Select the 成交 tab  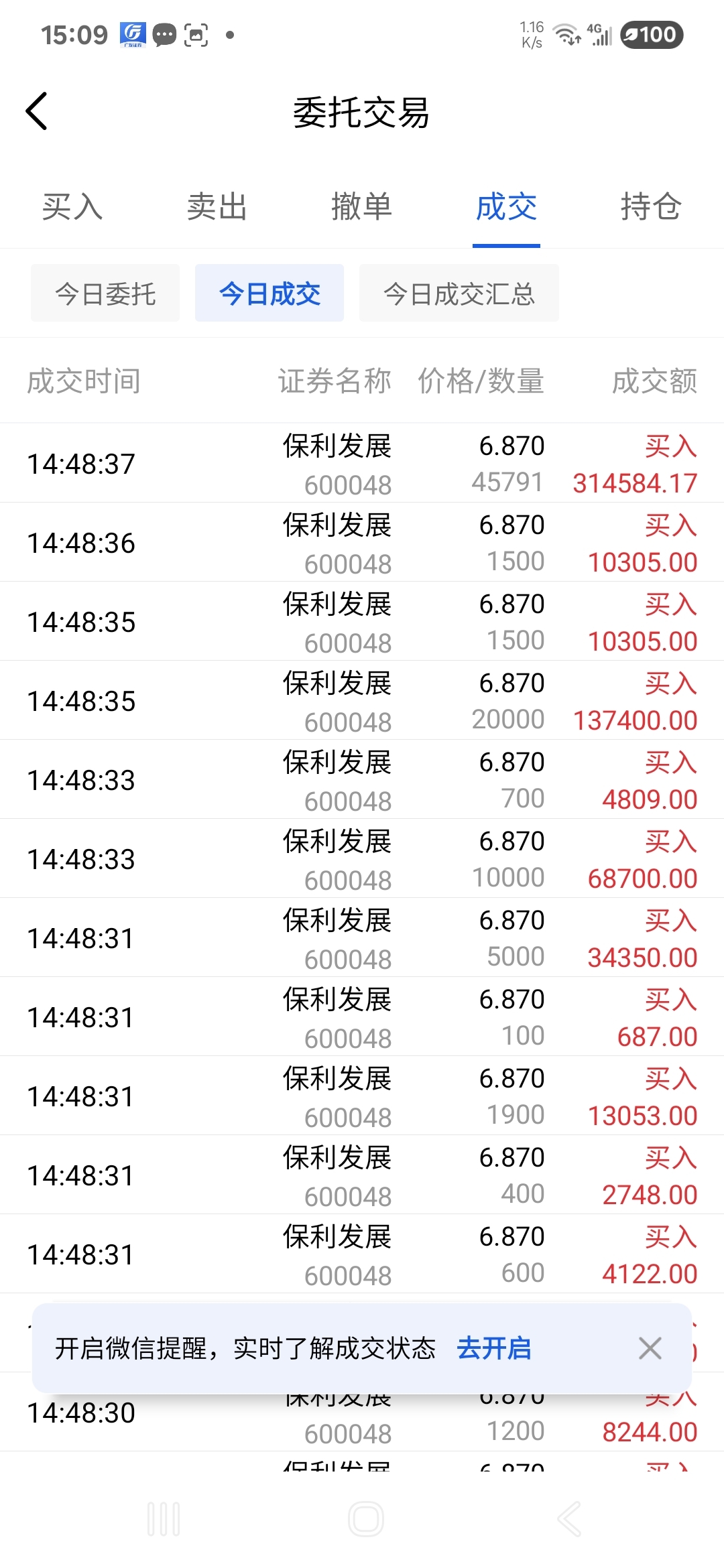[506, 206]
